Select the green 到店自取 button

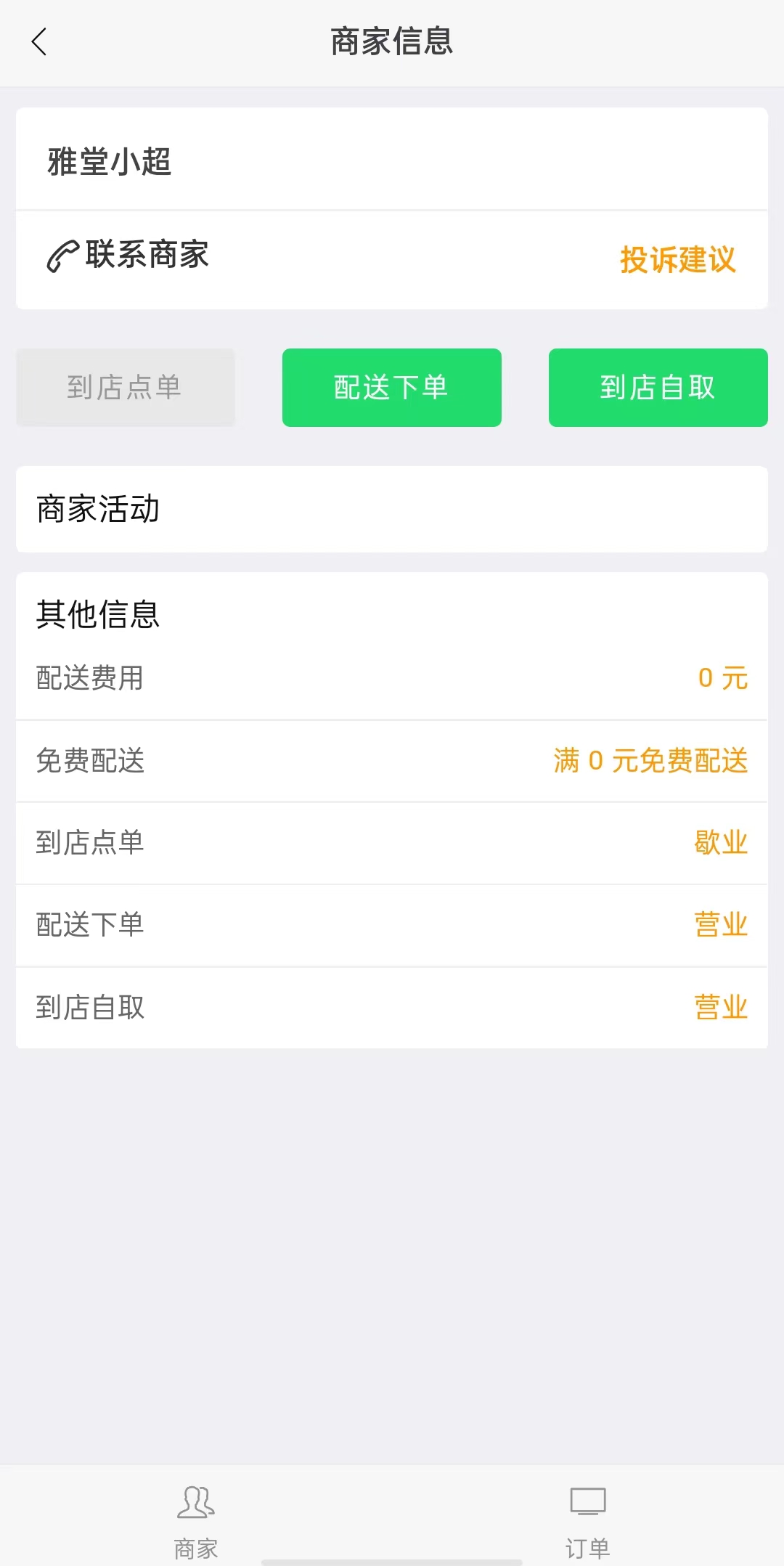pyautogui.click(x=658, y=388)
